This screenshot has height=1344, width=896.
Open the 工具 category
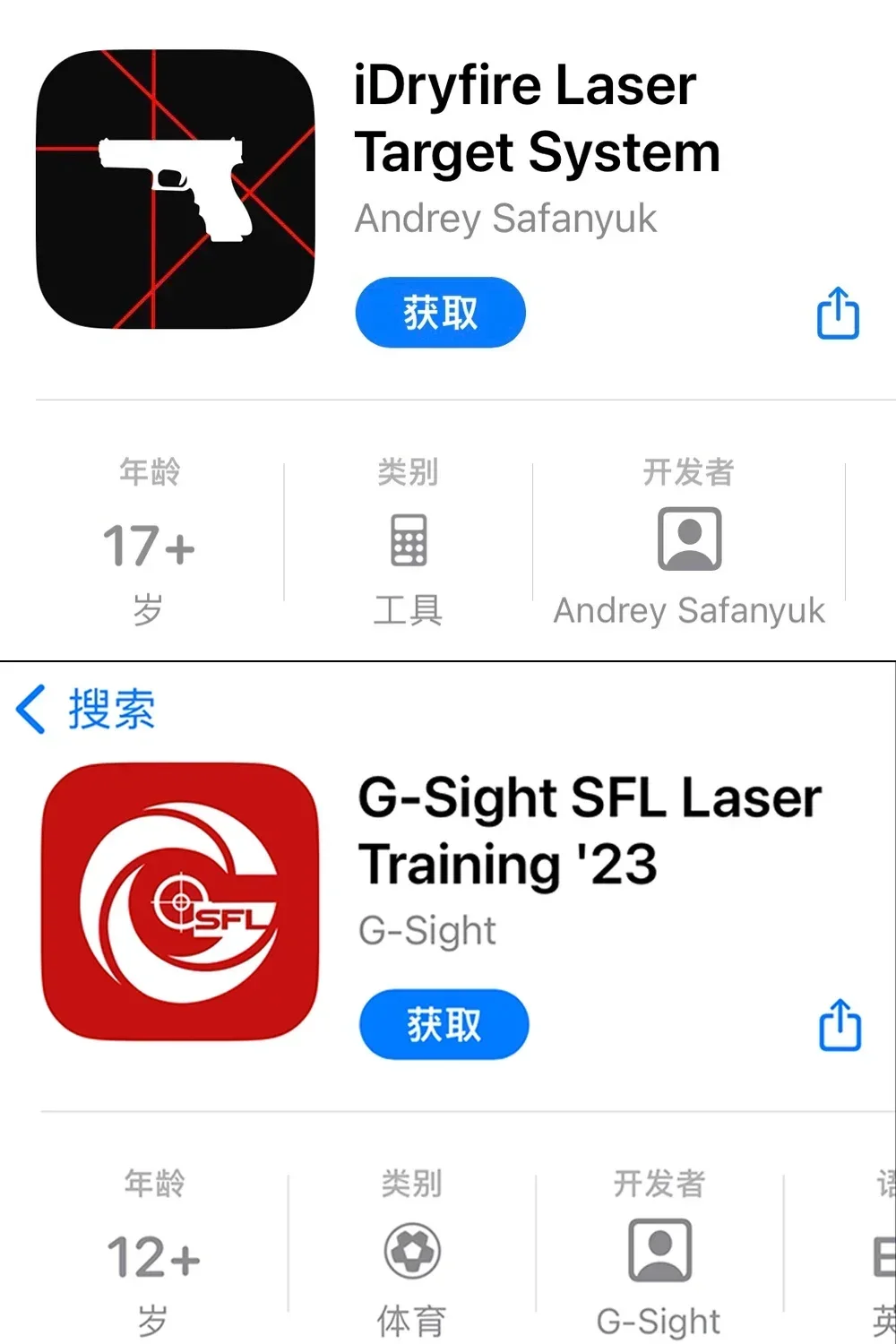point(409,541)
